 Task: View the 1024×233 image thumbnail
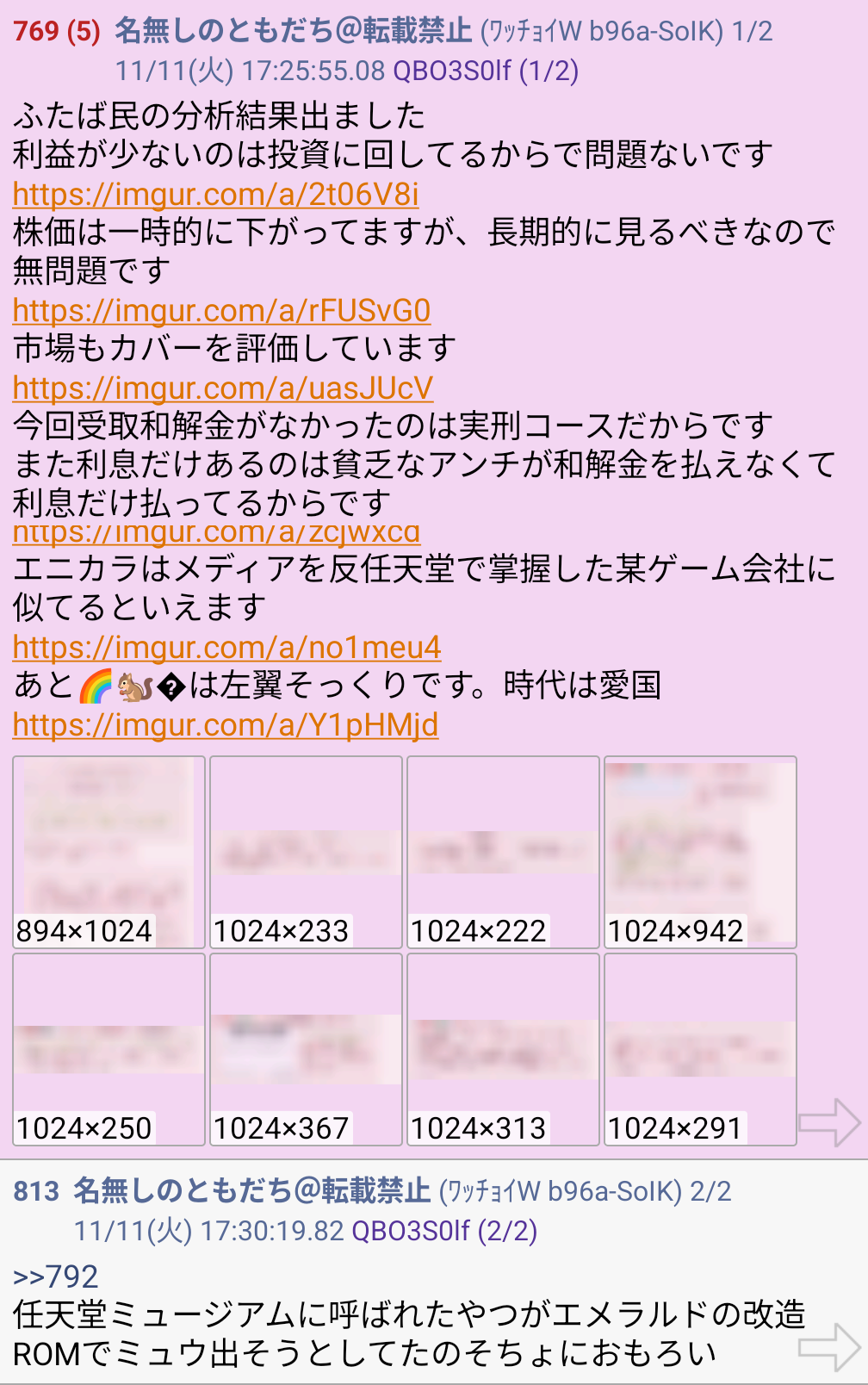(x=306, y=852)
